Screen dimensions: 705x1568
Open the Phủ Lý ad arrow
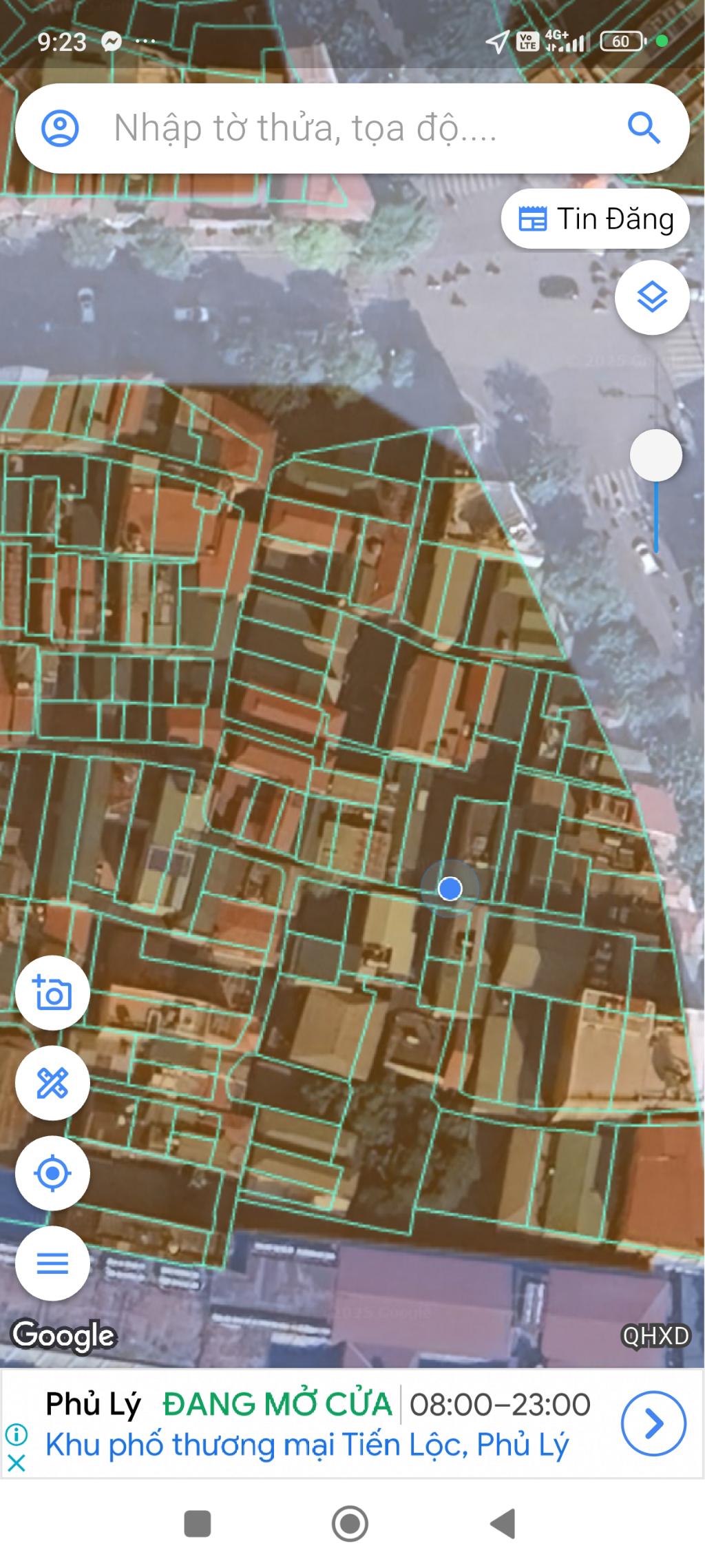tap(653, 1423)
